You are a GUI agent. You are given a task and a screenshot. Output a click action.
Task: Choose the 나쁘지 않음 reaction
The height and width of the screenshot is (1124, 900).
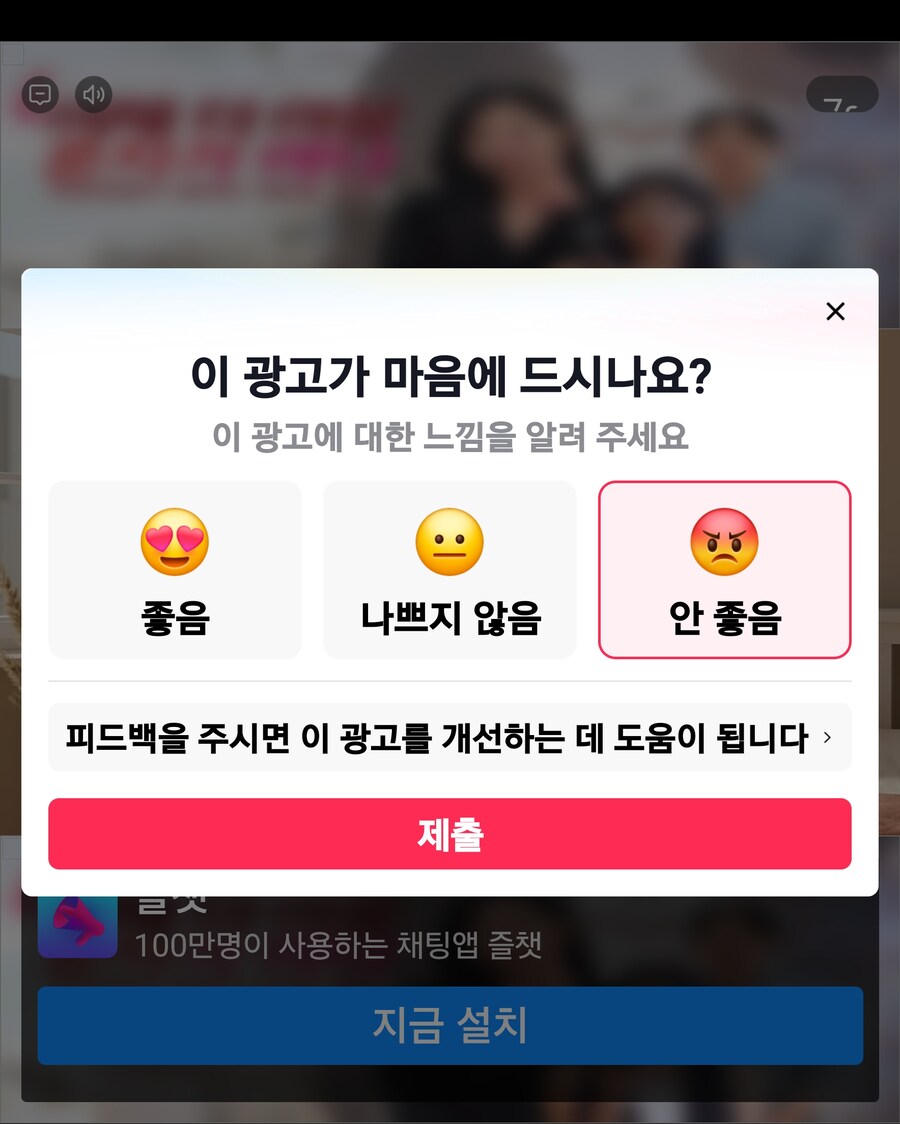[x=450, y=570]
